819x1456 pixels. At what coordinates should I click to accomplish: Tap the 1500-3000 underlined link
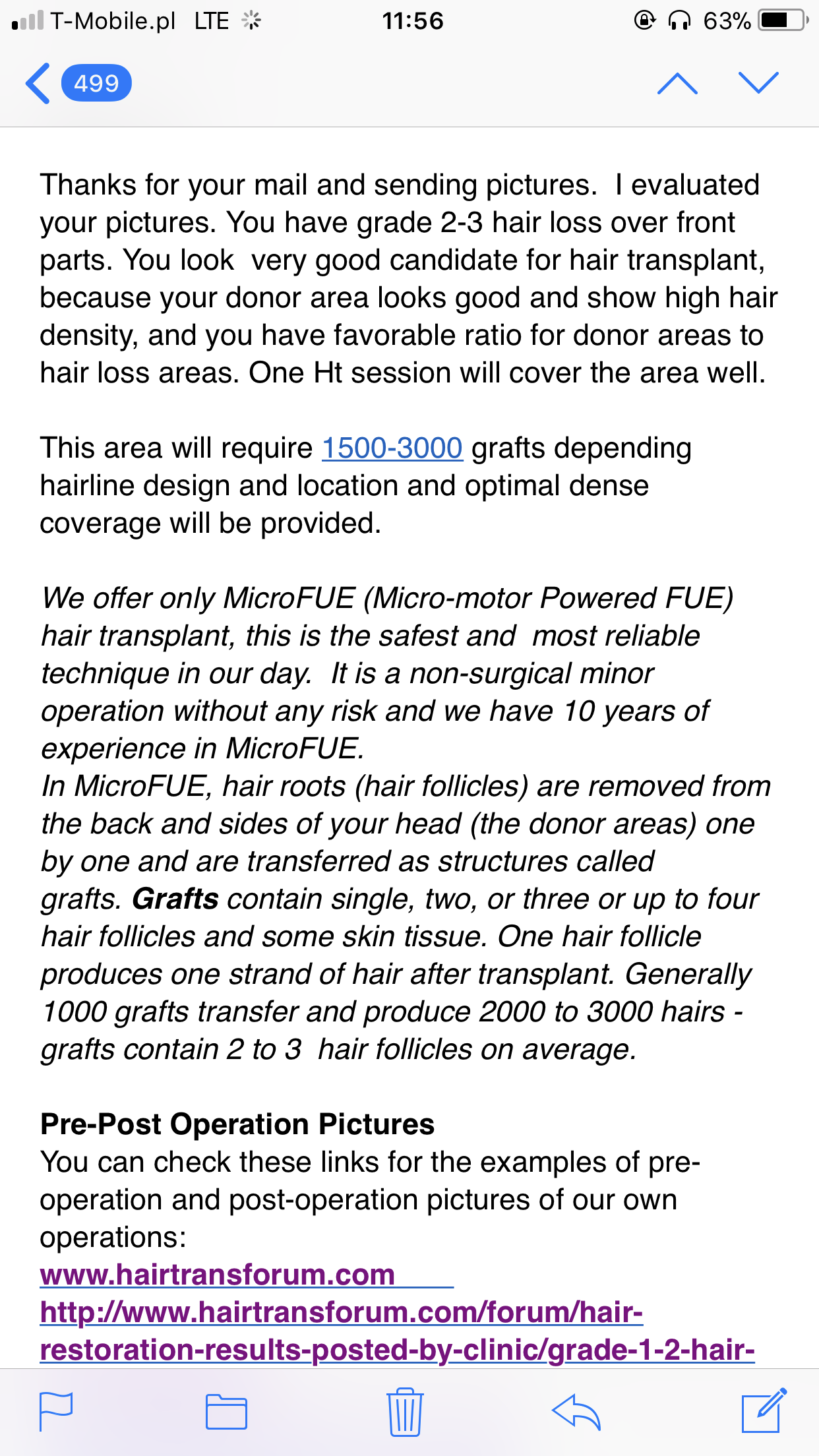tap(392, 448)
